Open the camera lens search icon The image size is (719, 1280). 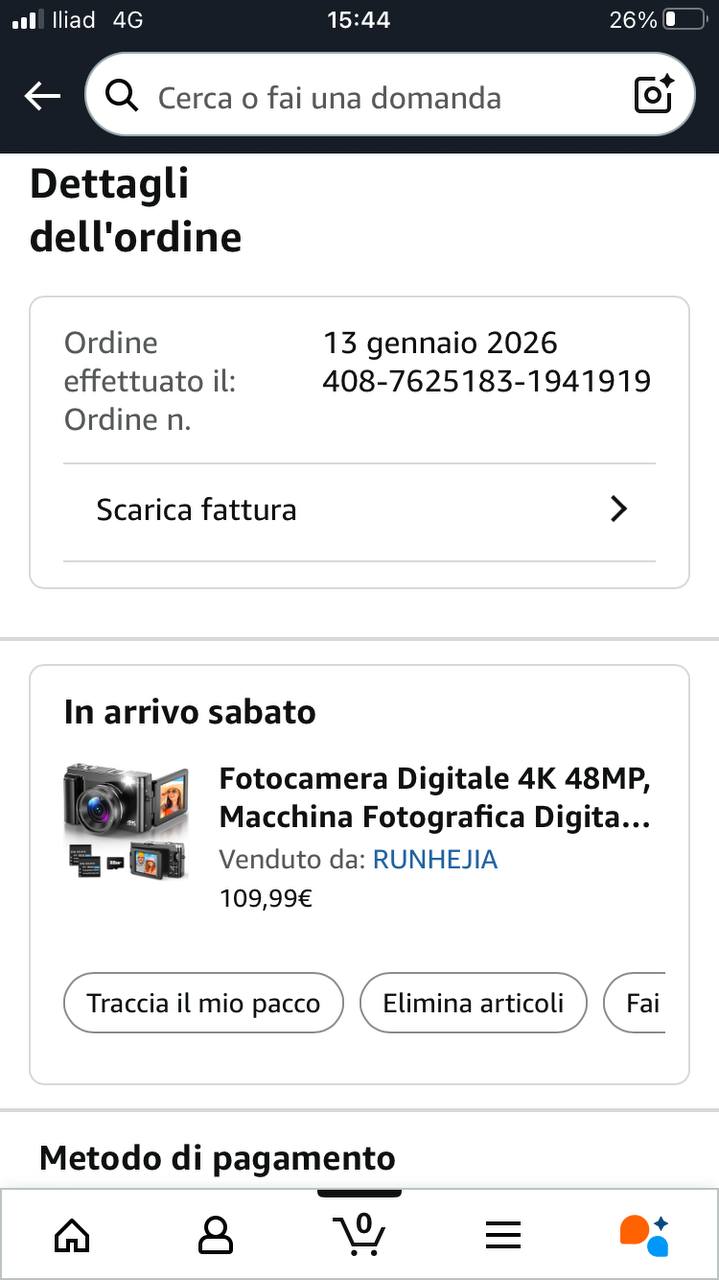point(654,96)
